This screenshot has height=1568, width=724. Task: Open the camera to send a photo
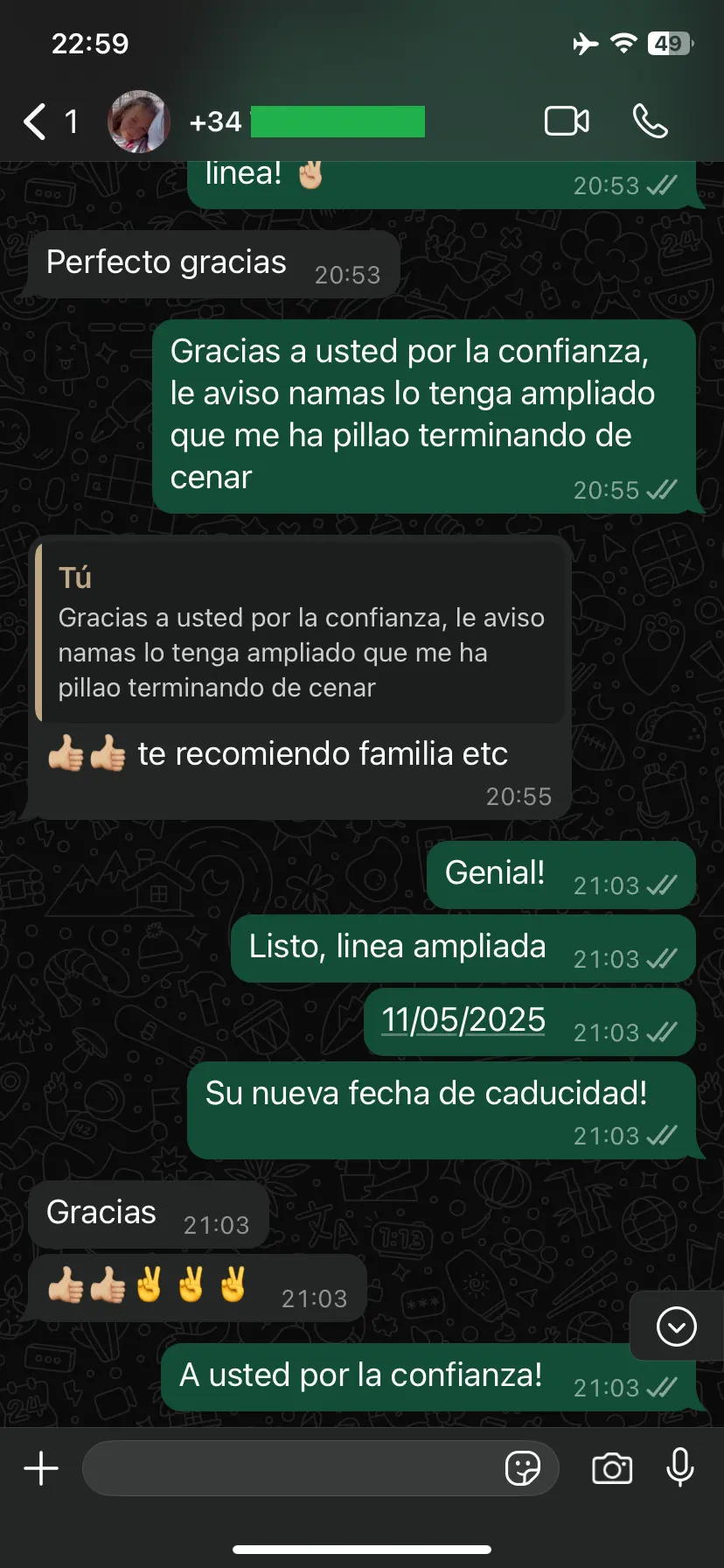click(612, 1468)
